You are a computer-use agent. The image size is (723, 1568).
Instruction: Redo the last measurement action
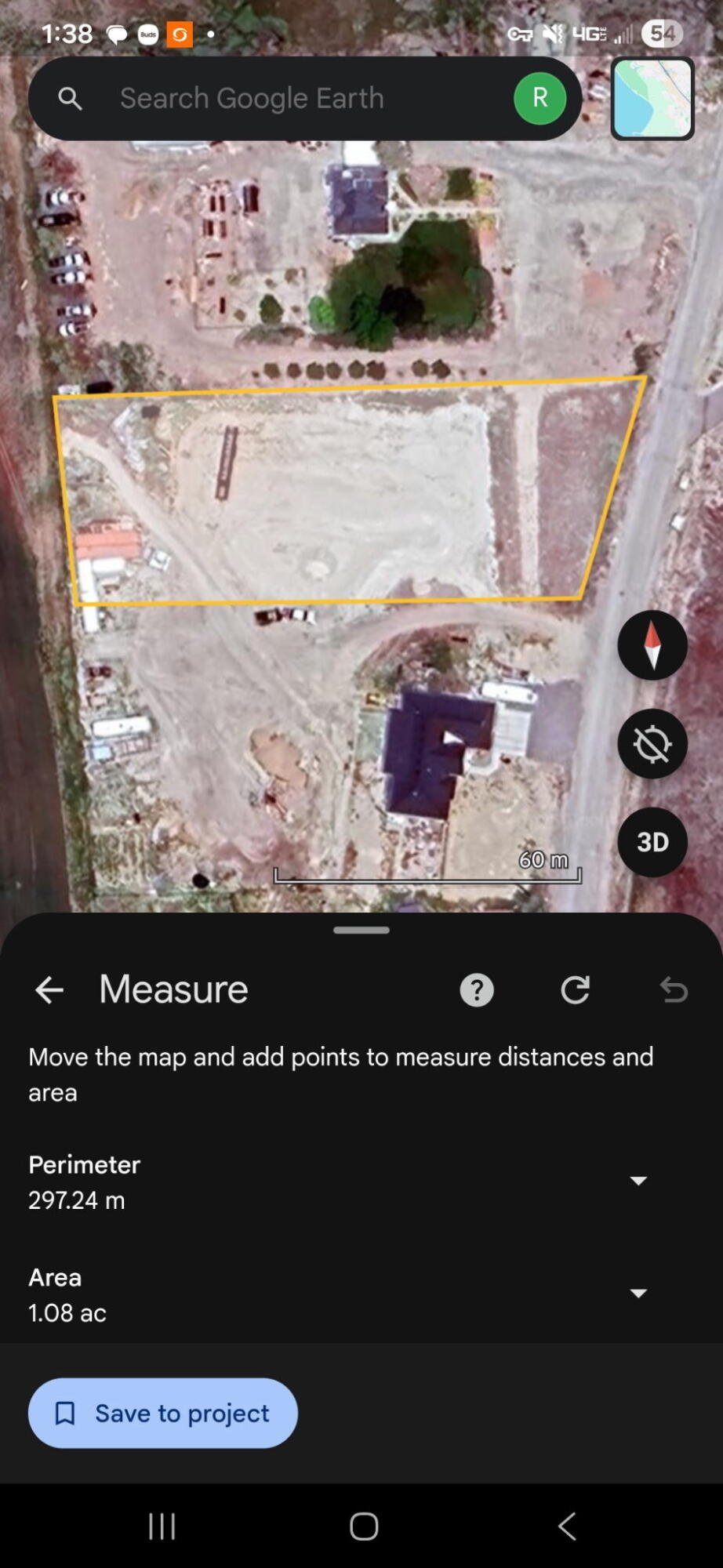(576, 989)
